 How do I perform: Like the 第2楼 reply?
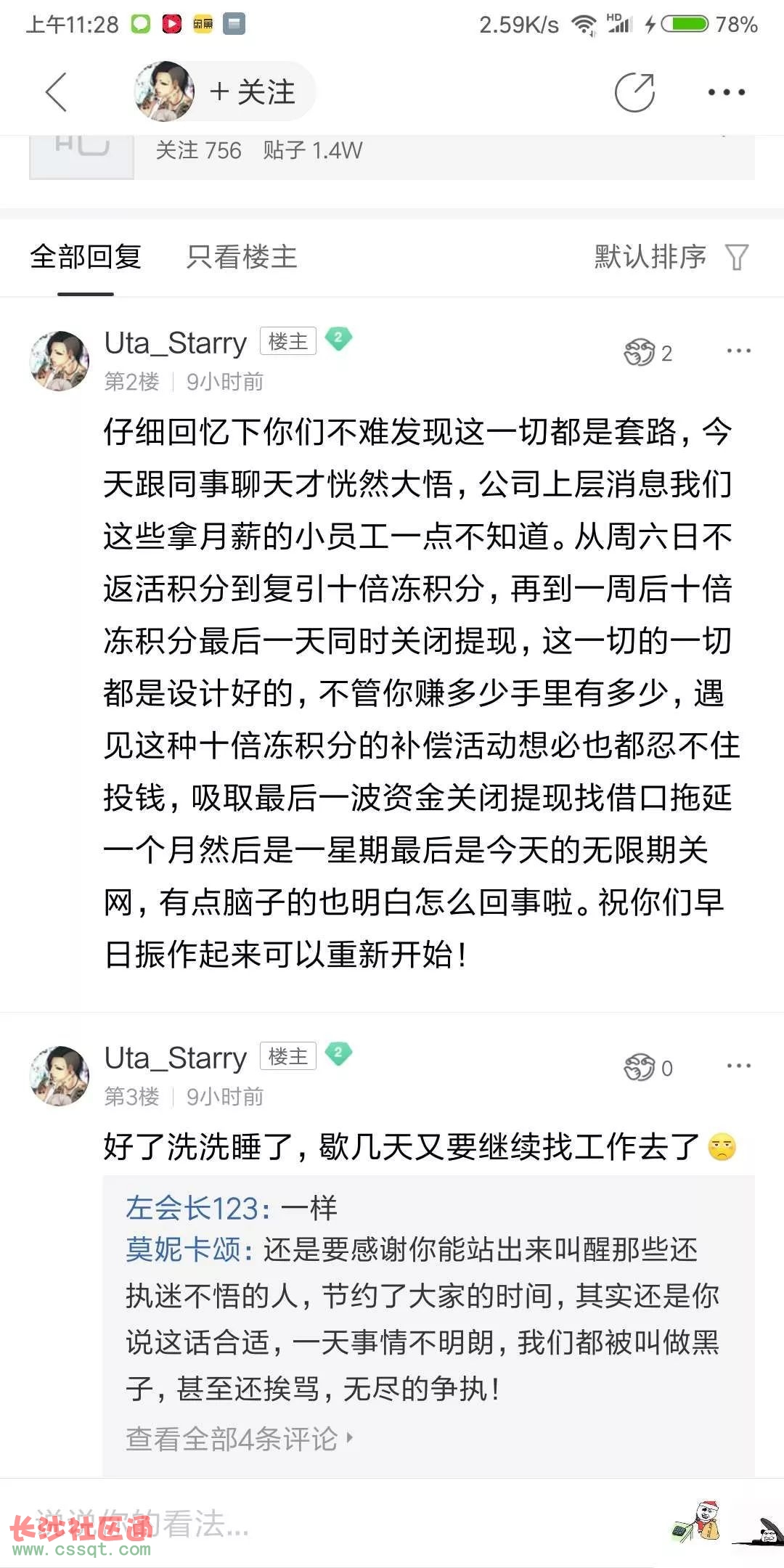tap(640, 353)
